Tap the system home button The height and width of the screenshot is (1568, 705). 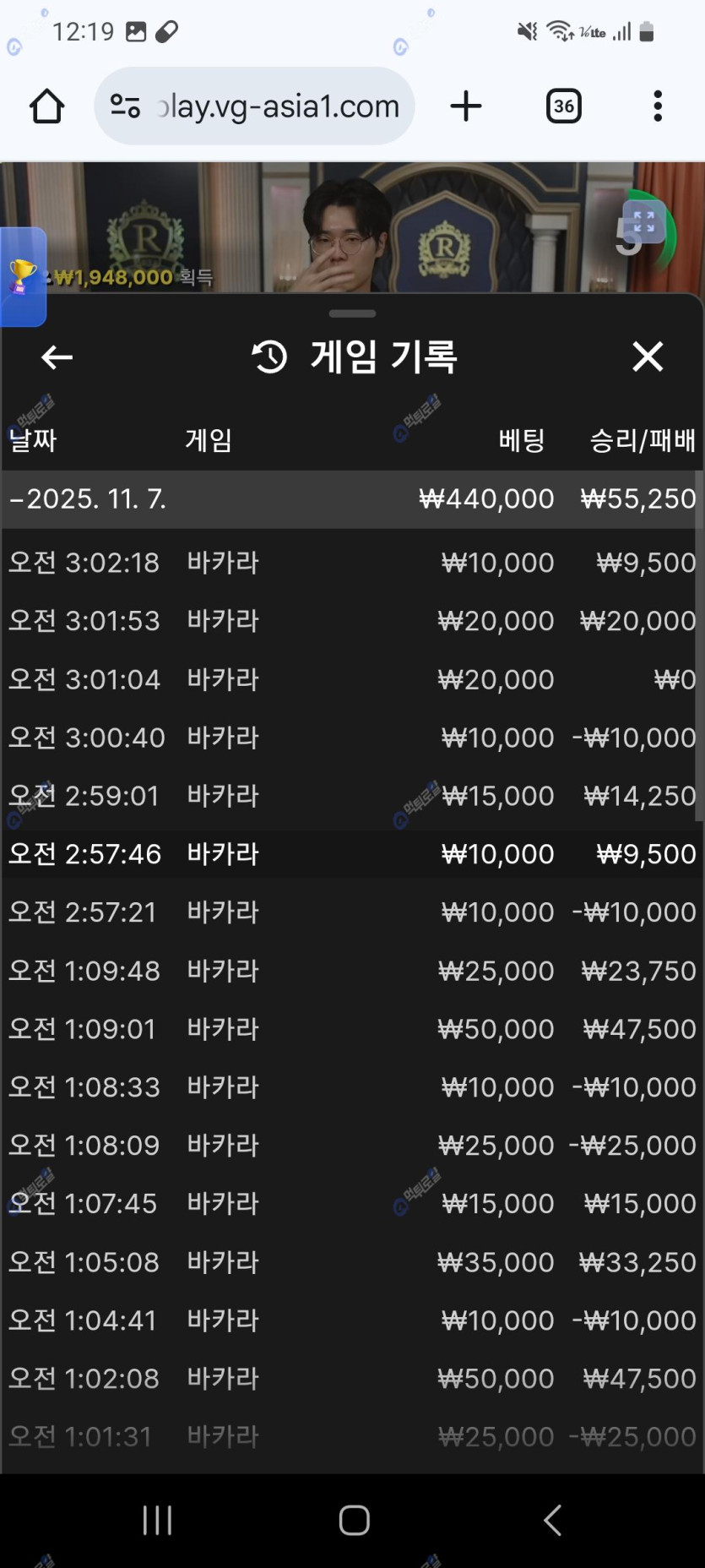354,1520
